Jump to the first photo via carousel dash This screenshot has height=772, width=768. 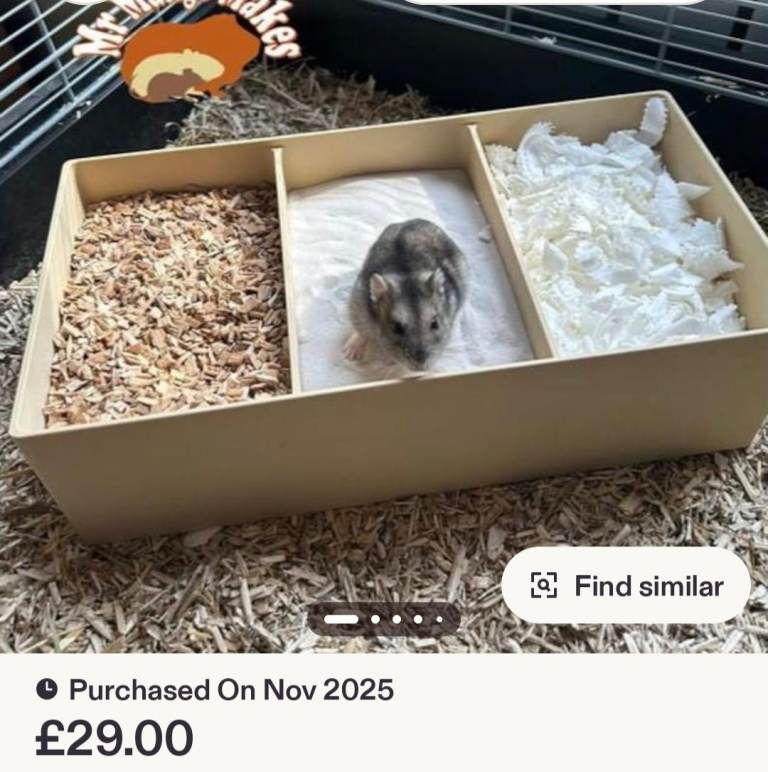(x=343, y=617)
